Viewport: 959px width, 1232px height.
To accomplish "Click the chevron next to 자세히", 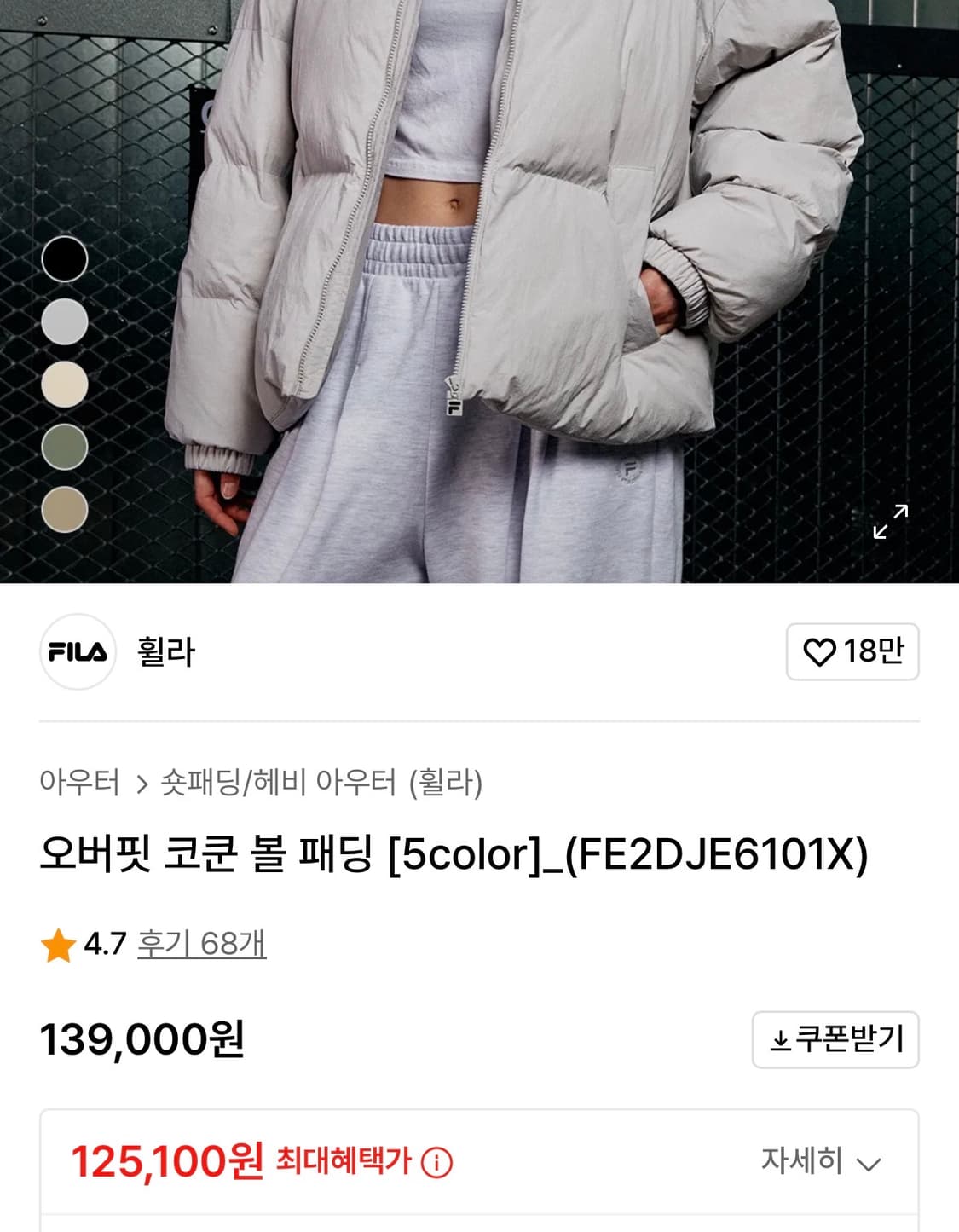I will 869,1161.
